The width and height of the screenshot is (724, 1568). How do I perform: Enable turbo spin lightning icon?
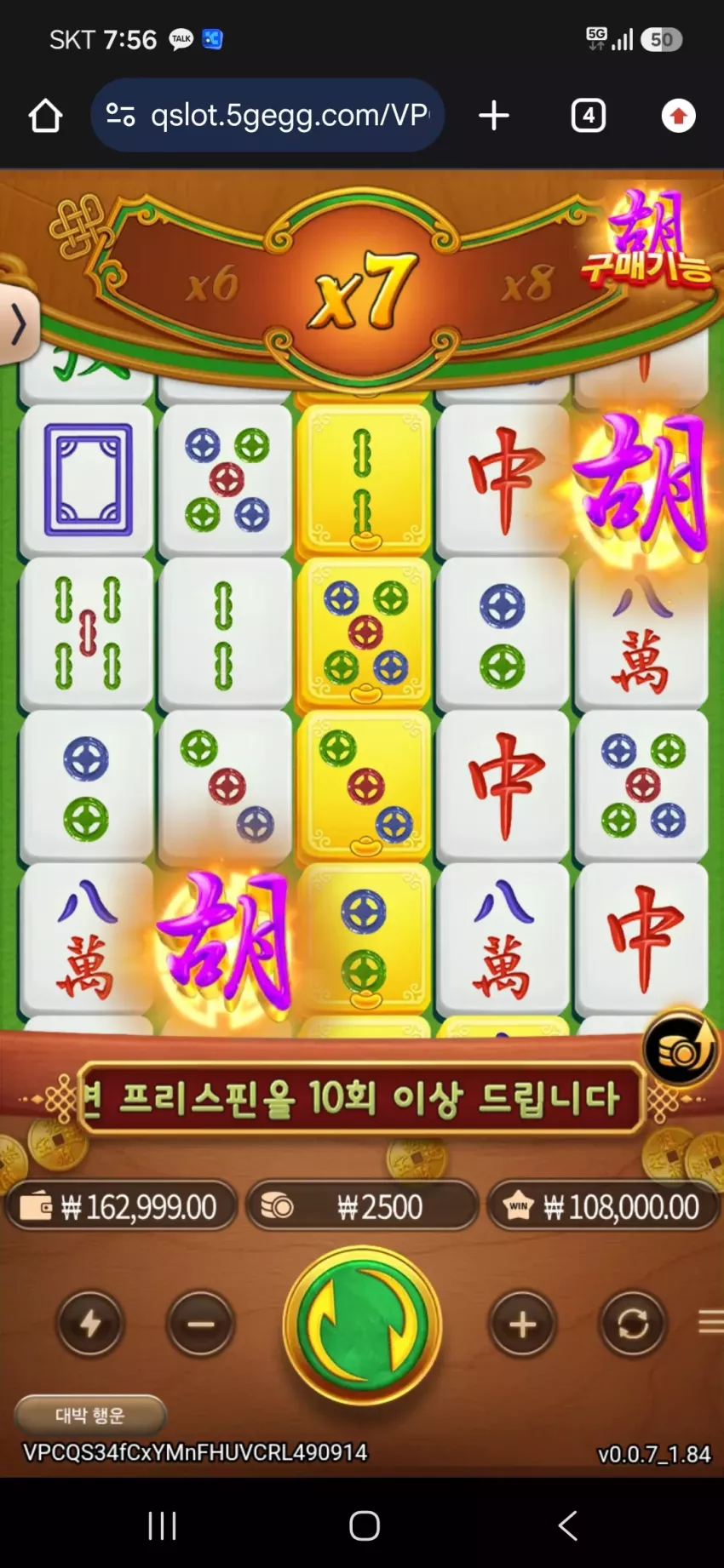[89, 1324]
